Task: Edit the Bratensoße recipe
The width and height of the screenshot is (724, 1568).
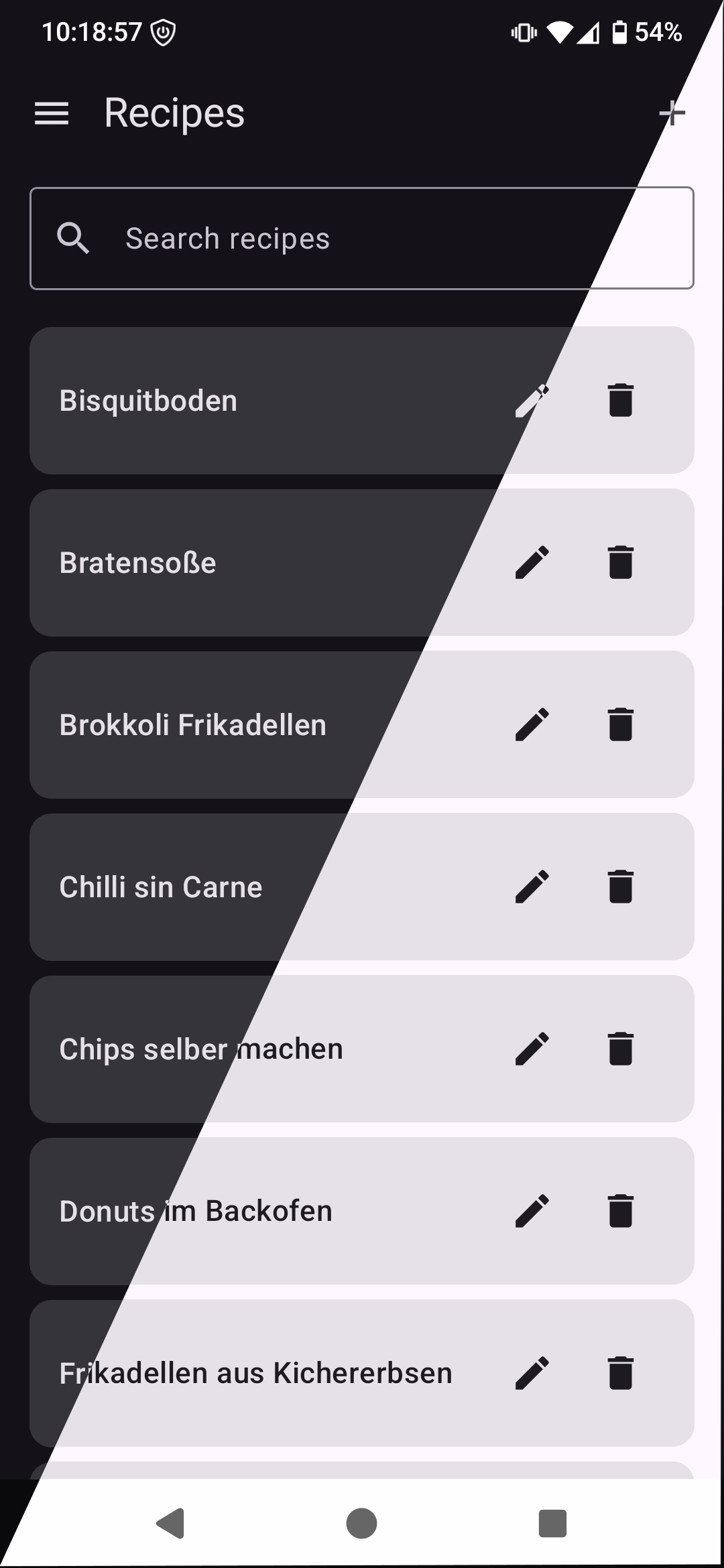Action: tap(532, 563)
